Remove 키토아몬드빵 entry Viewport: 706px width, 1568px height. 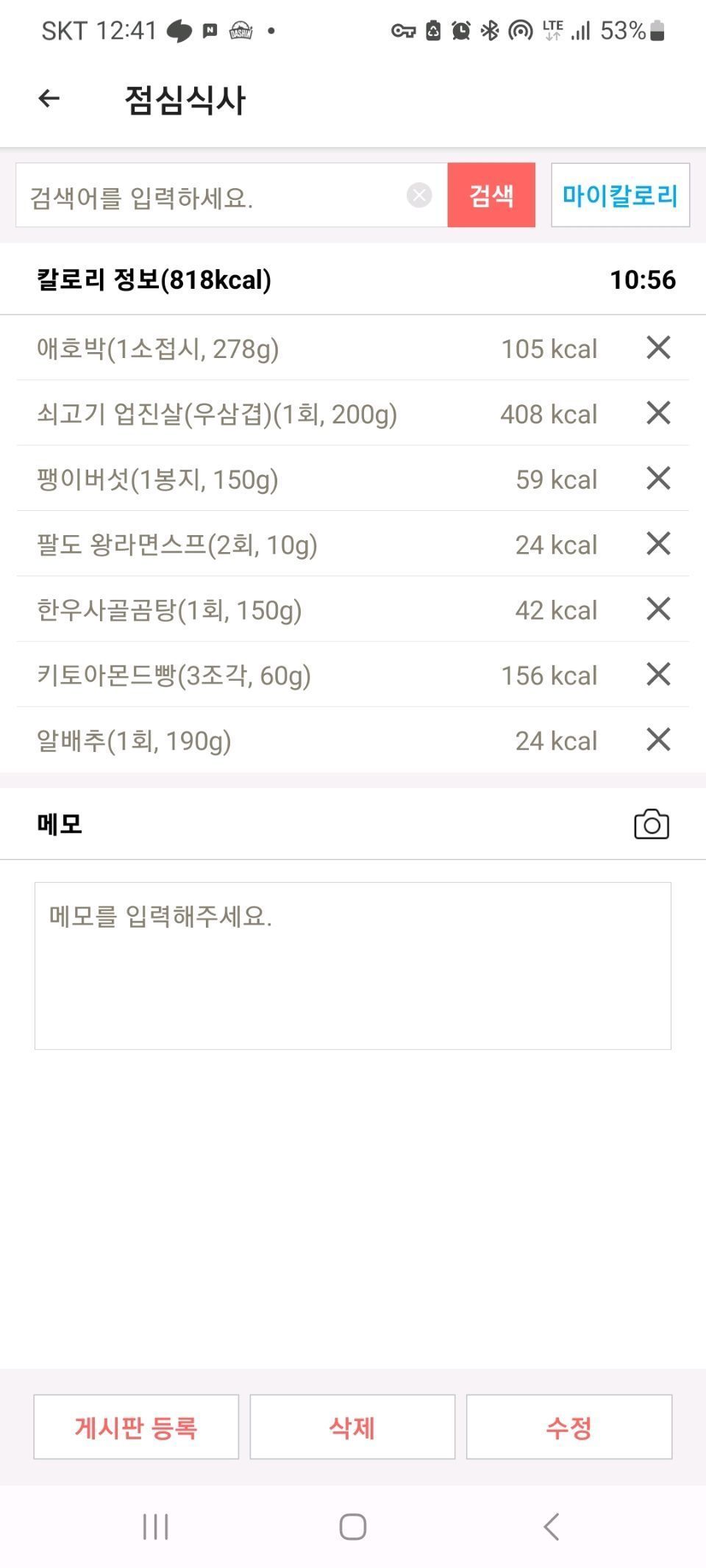coord(658,674)
